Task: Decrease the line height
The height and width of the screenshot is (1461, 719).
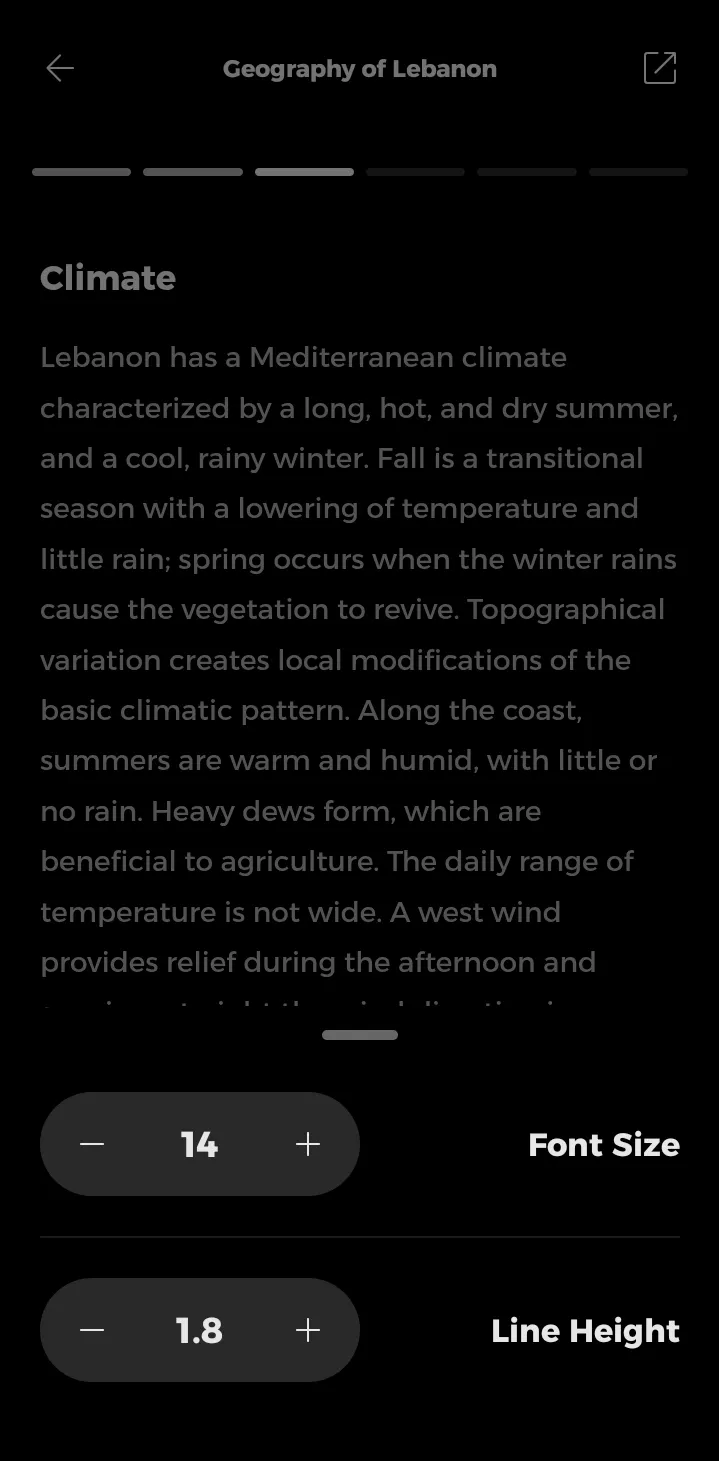Action: tap(92, 1330)
